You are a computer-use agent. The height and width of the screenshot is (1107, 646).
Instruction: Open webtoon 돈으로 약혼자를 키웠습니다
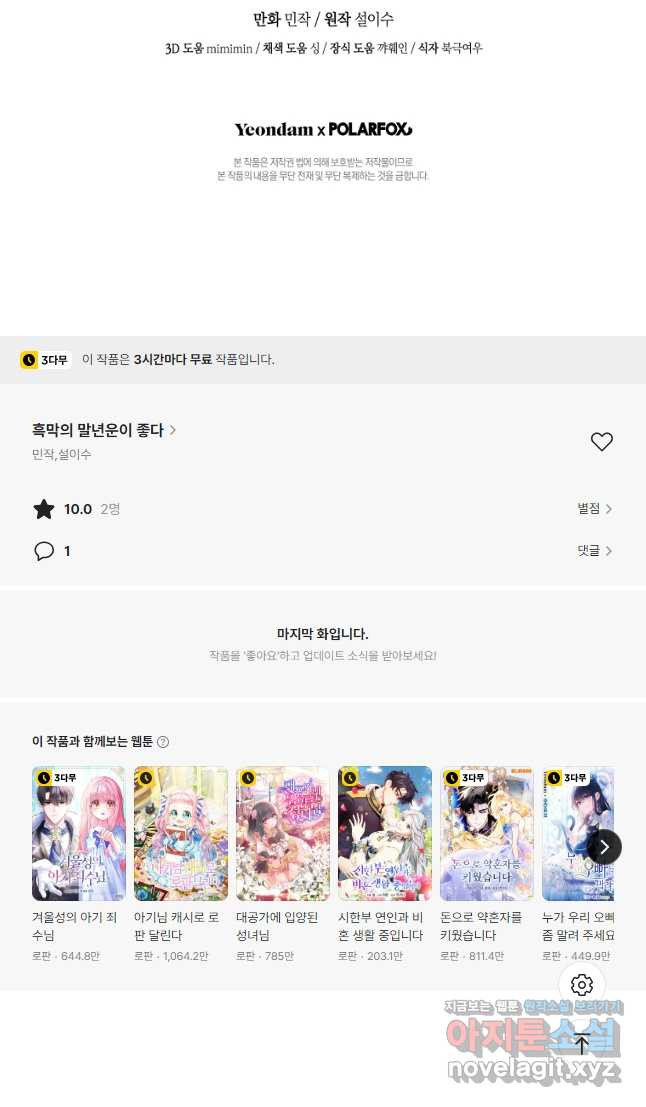486,833
